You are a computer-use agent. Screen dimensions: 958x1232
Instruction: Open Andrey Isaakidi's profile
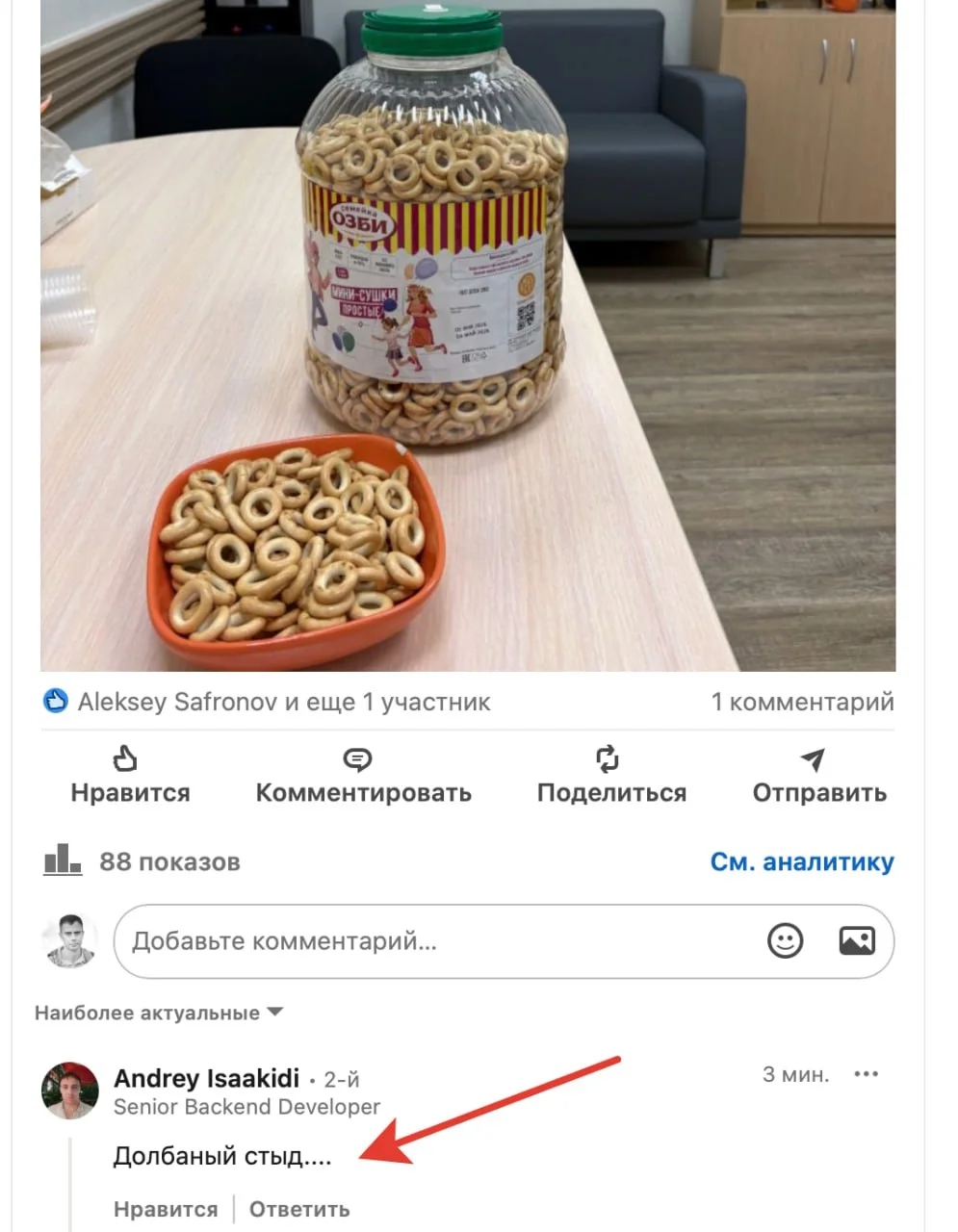[x=206, y=1078]
